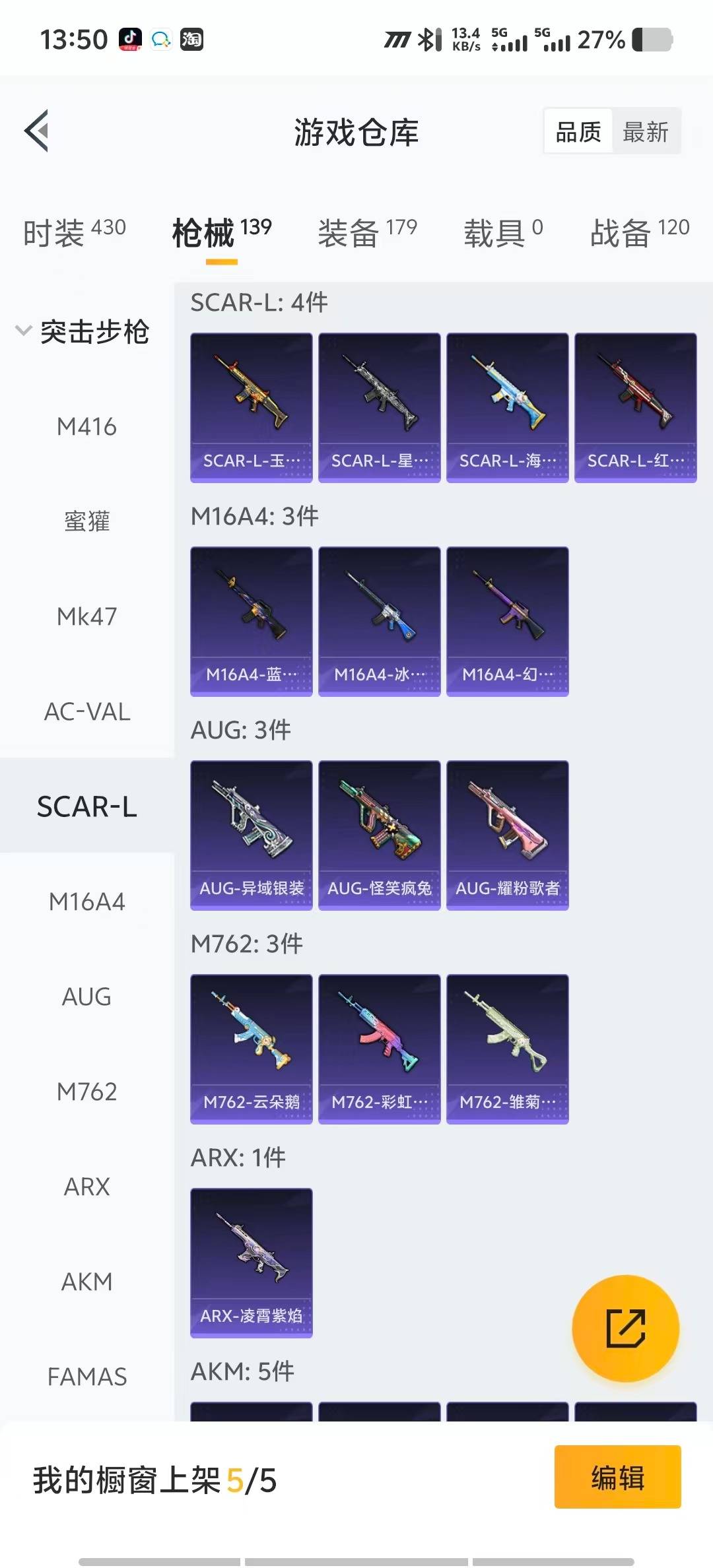Screen dimensions: 713x1568
Task: Sort inventory by 品质
Action: (578, 131)
